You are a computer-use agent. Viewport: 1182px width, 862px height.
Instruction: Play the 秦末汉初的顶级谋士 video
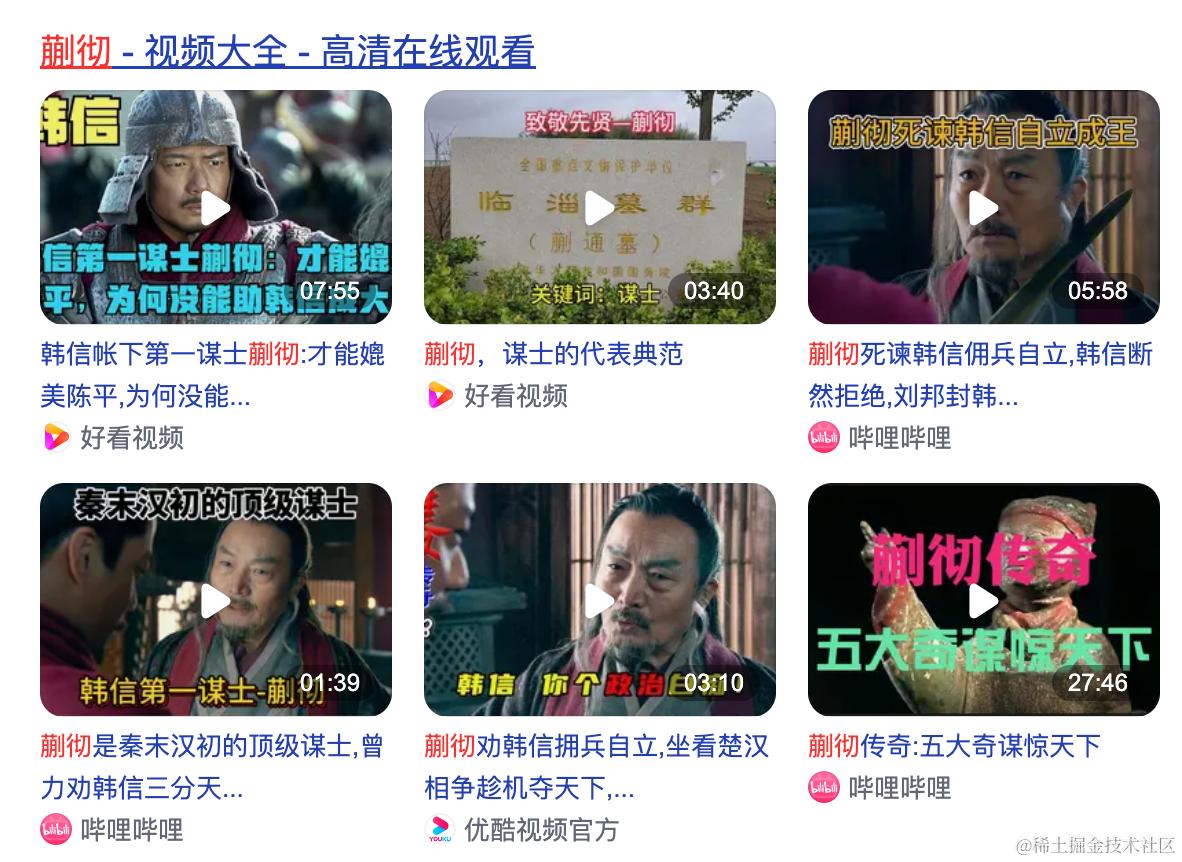click(215, 600)
